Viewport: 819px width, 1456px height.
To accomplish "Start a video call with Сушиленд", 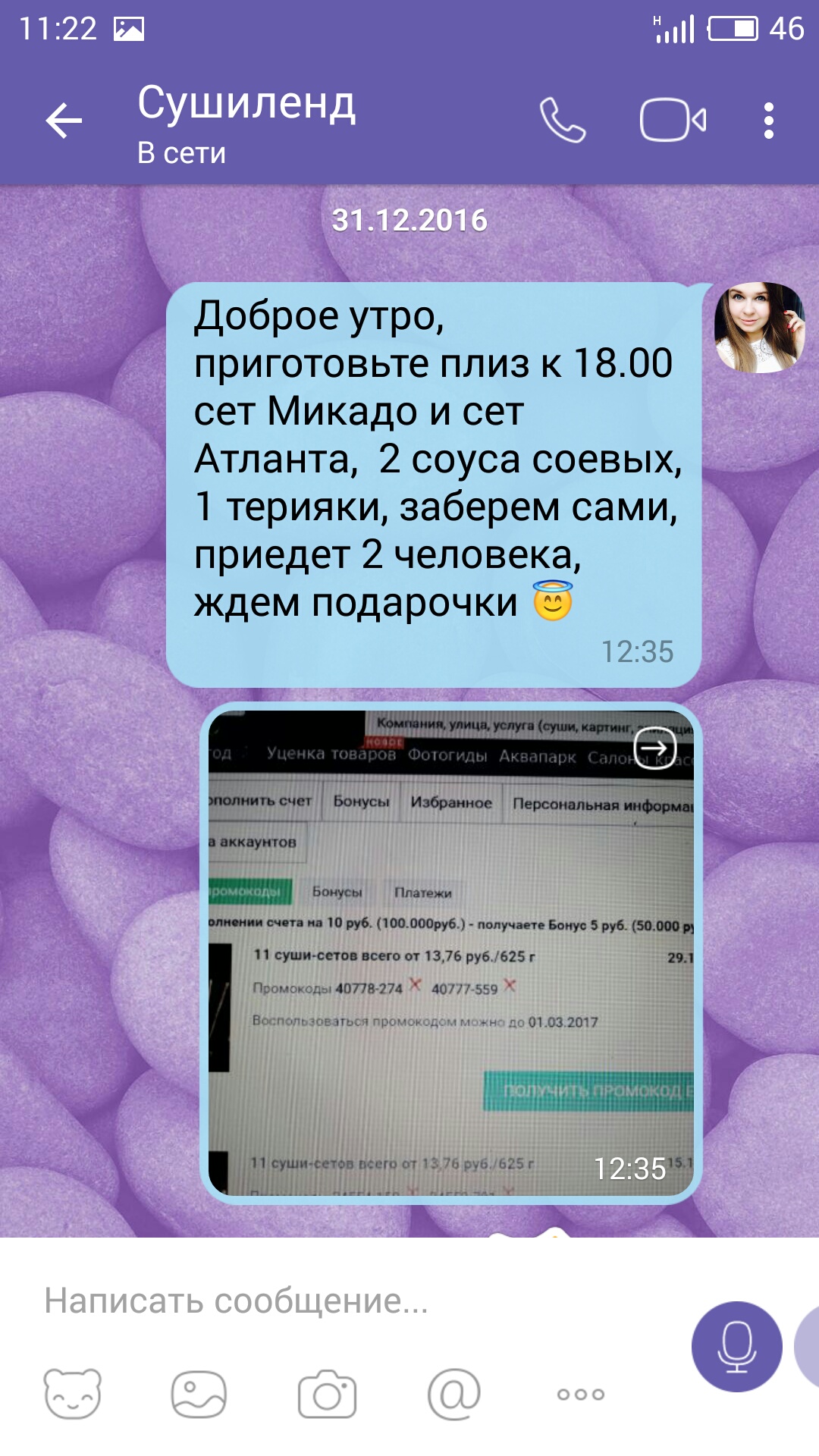I will (x=673, y=121).
